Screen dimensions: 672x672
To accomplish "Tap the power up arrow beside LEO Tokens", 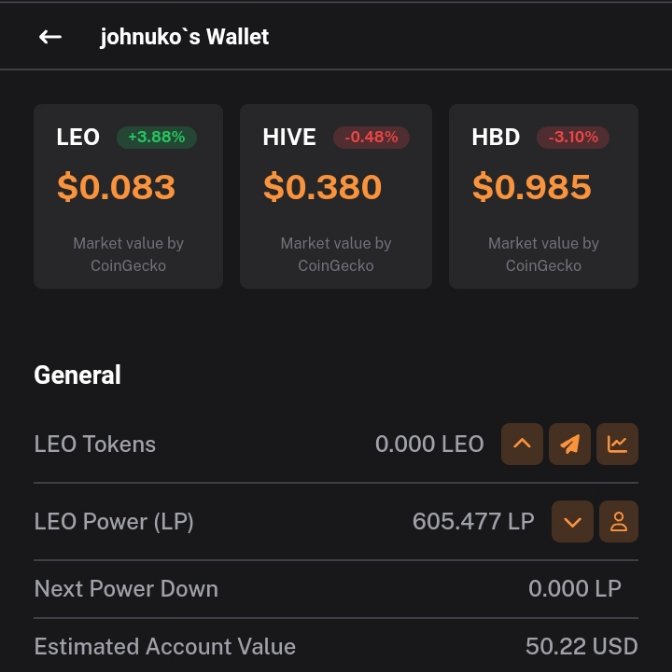I will [521, 444].
